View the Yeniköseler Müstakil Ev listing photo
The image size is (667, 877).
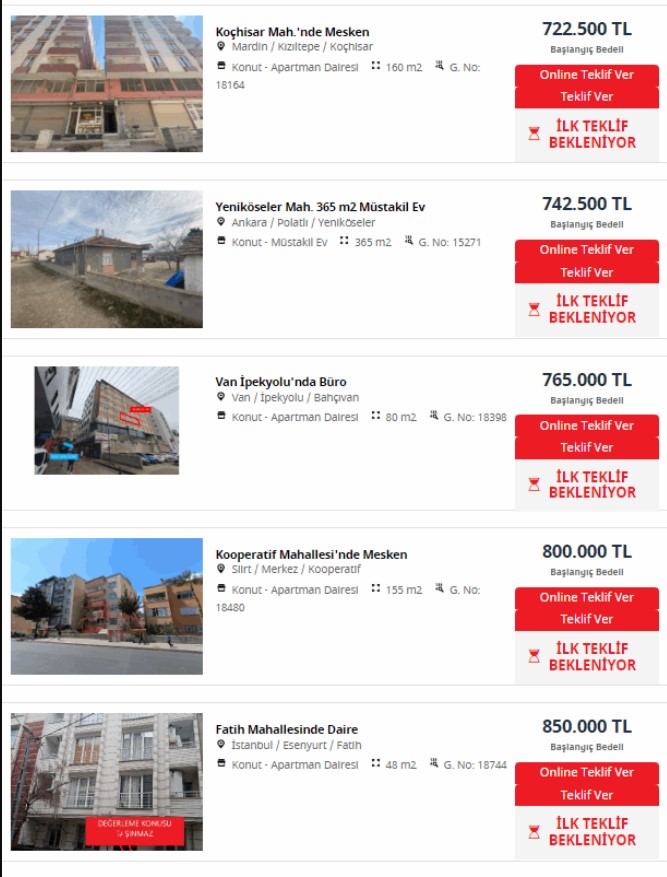(107, 259)
